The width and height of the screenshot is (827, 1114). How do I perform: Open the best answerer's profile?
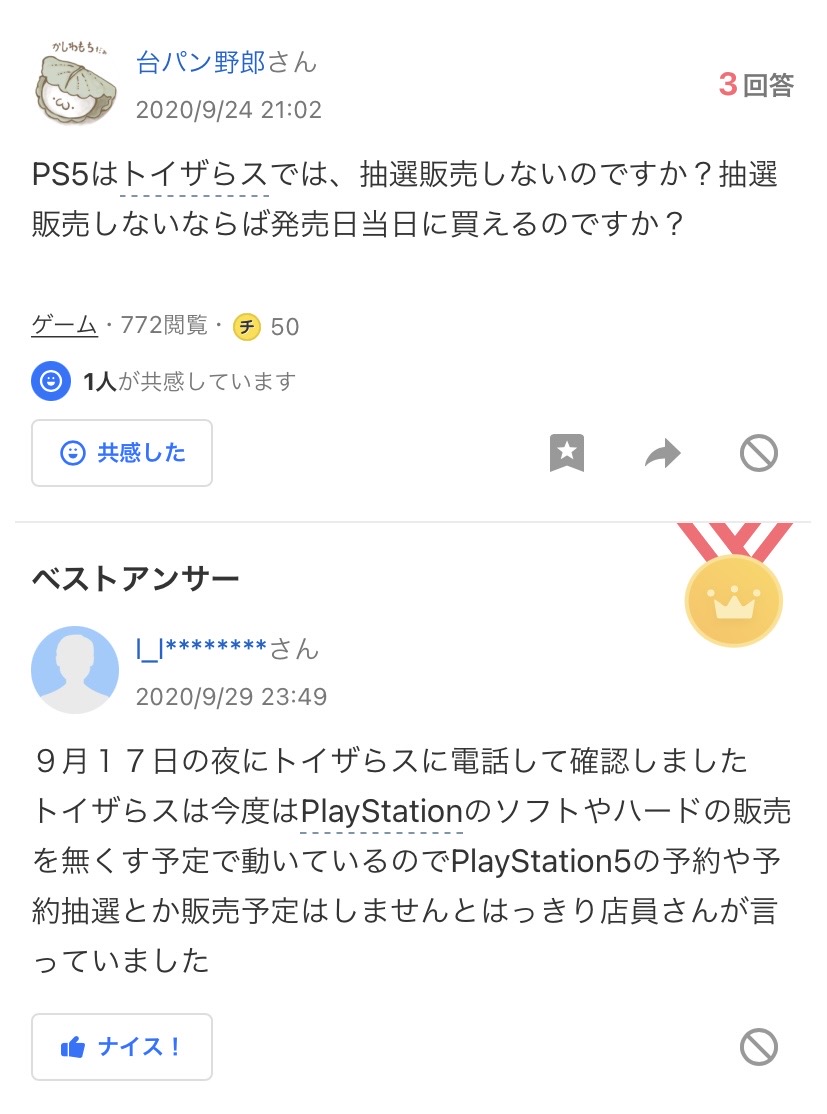[x=200, y=649]
